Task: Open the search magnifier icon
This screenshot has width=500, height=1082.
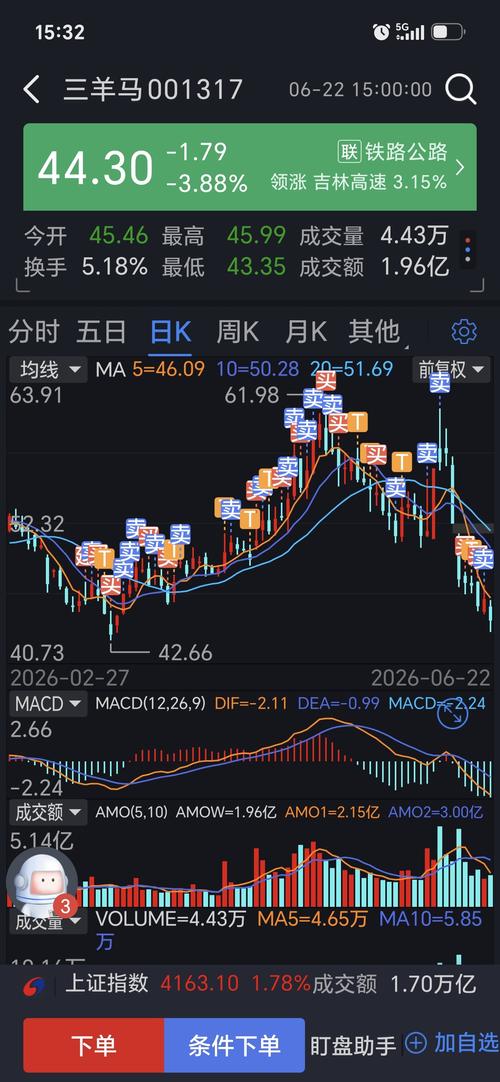Action: point(461,90)
